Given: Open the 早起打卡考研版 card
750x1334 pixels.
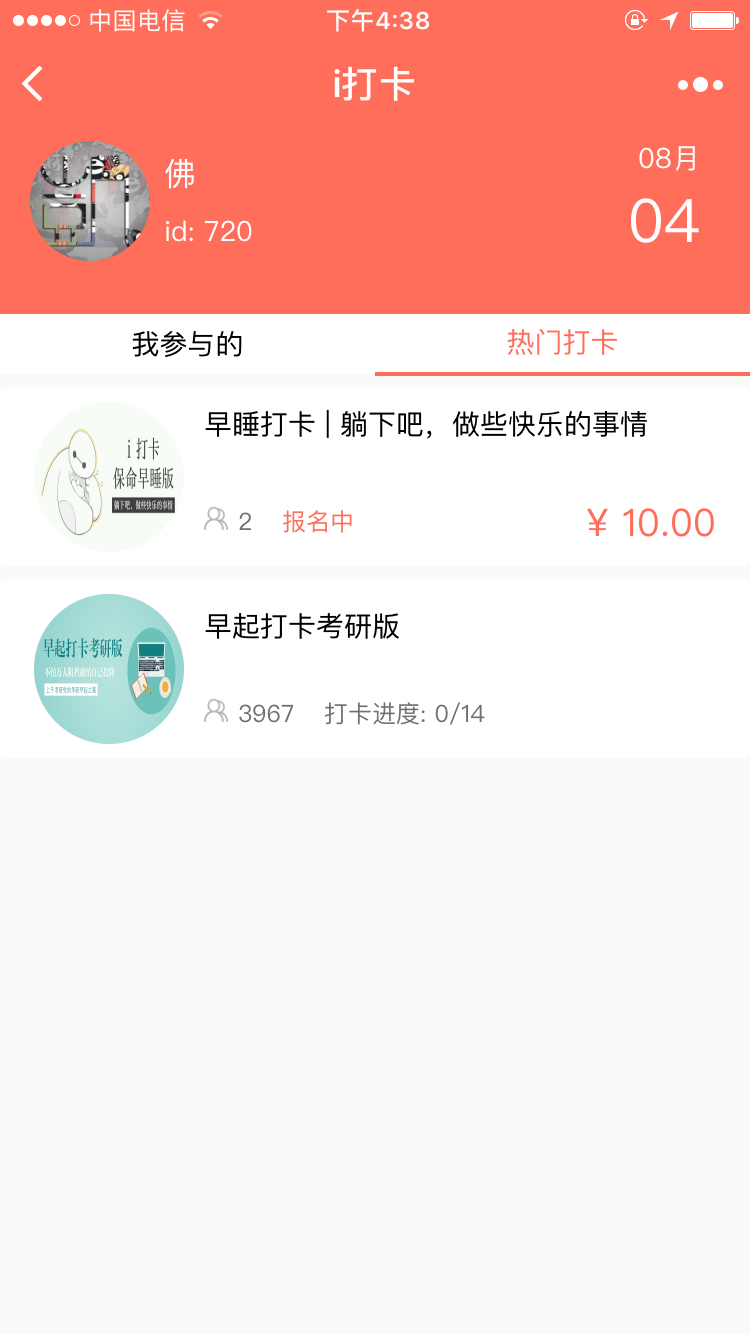Looking at the screenshot, I should click(375, 669).
